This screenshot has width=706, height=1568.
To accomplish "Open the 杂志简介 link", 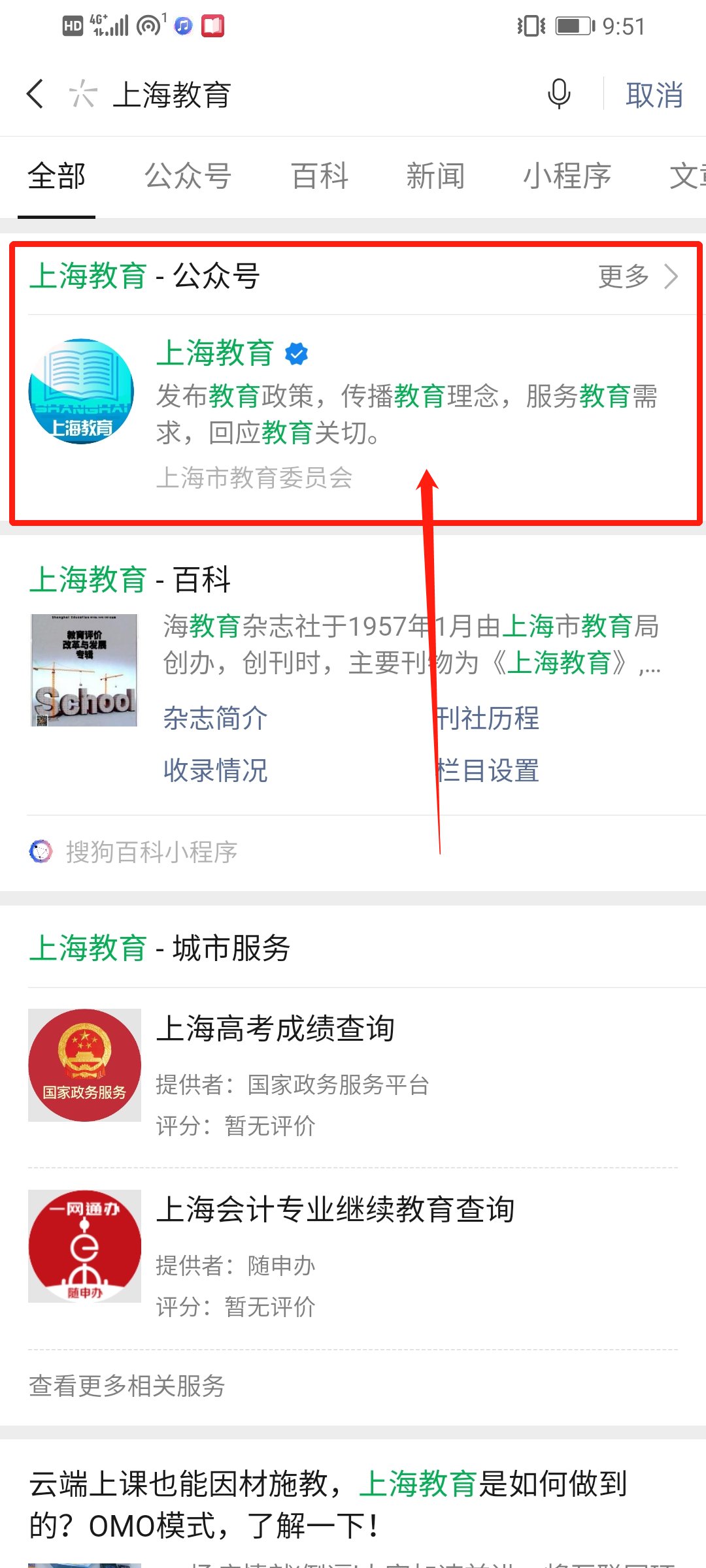I will click(216, 719).
